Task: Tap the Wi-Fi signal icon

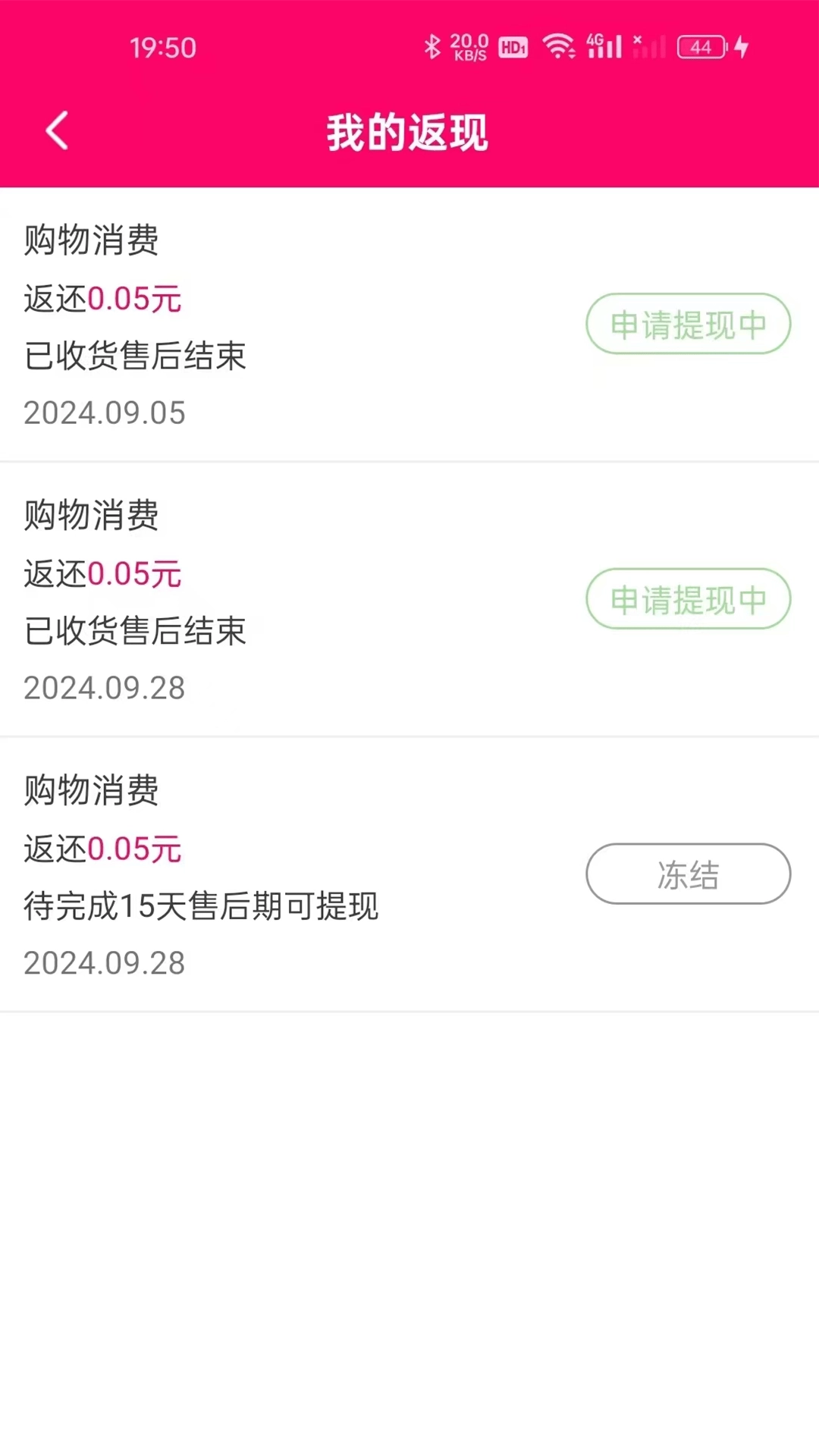Action: coord(558,47)
